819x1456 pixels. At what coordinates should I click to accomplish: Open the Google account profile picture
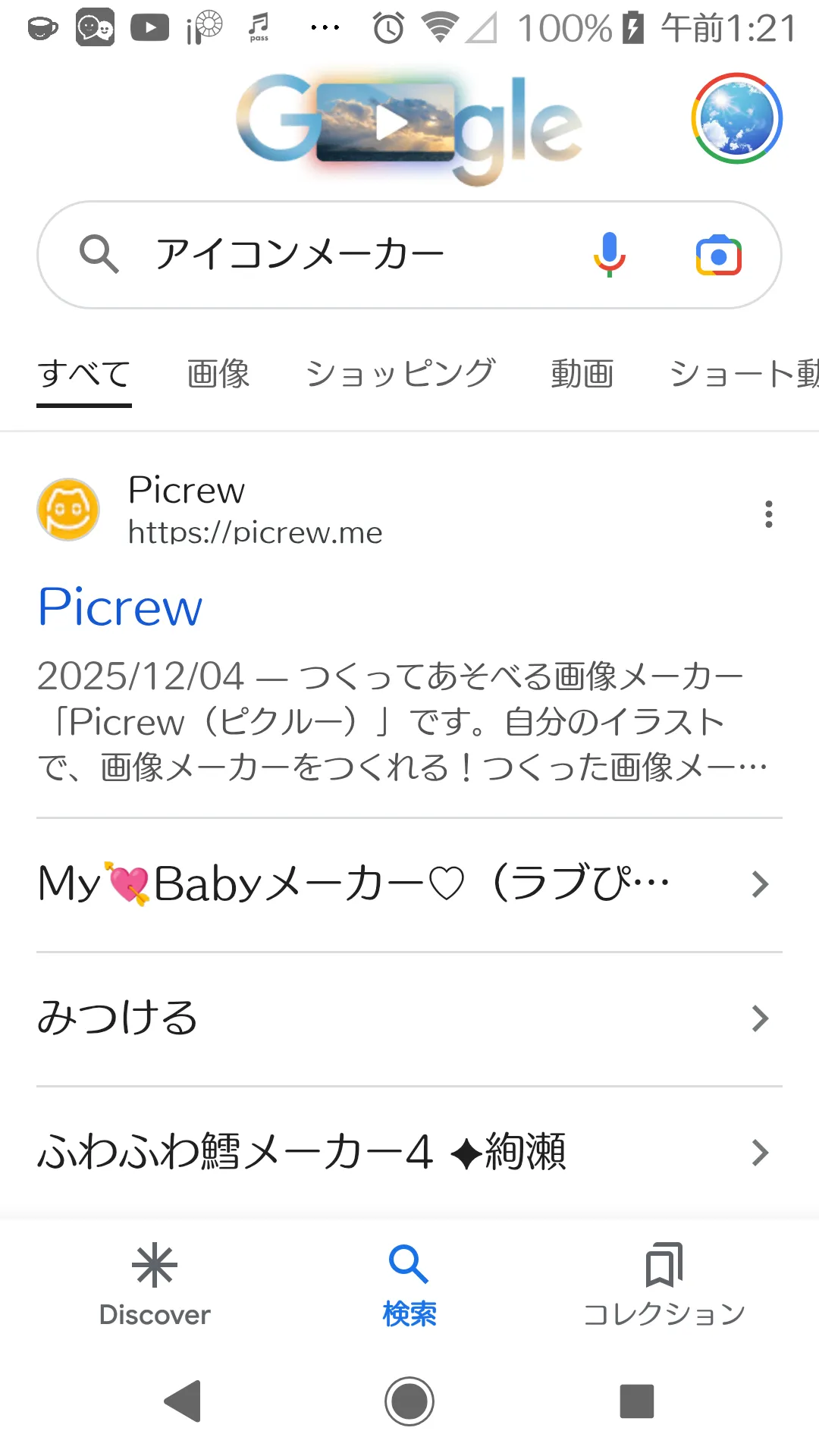736,118
